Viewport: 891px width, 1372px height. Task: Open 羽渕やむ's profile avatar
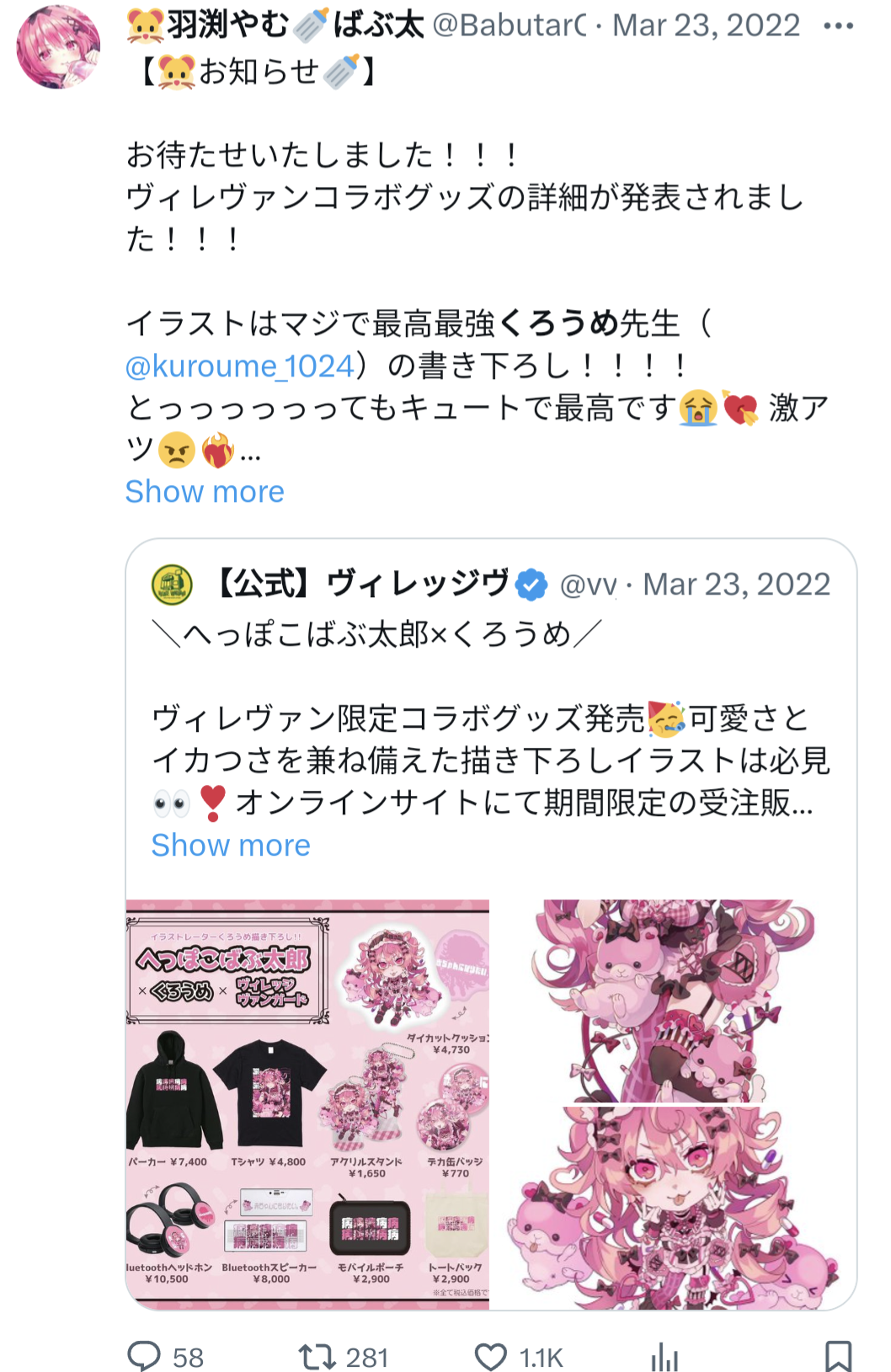(x=57, y=47)
